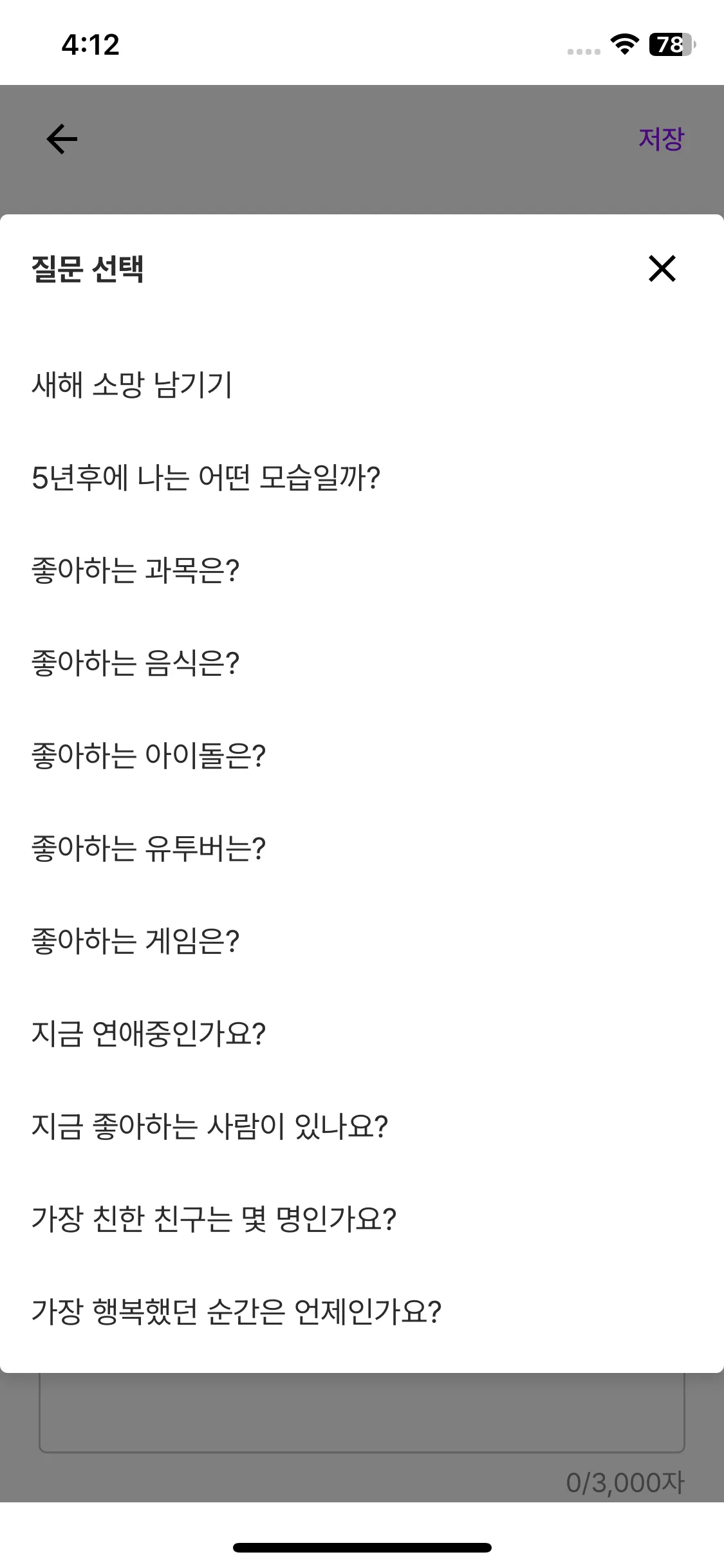Pick the 좋아하는 음식은? question
The width and height of the screenshot is (724, 1568).
pos(136,663)
